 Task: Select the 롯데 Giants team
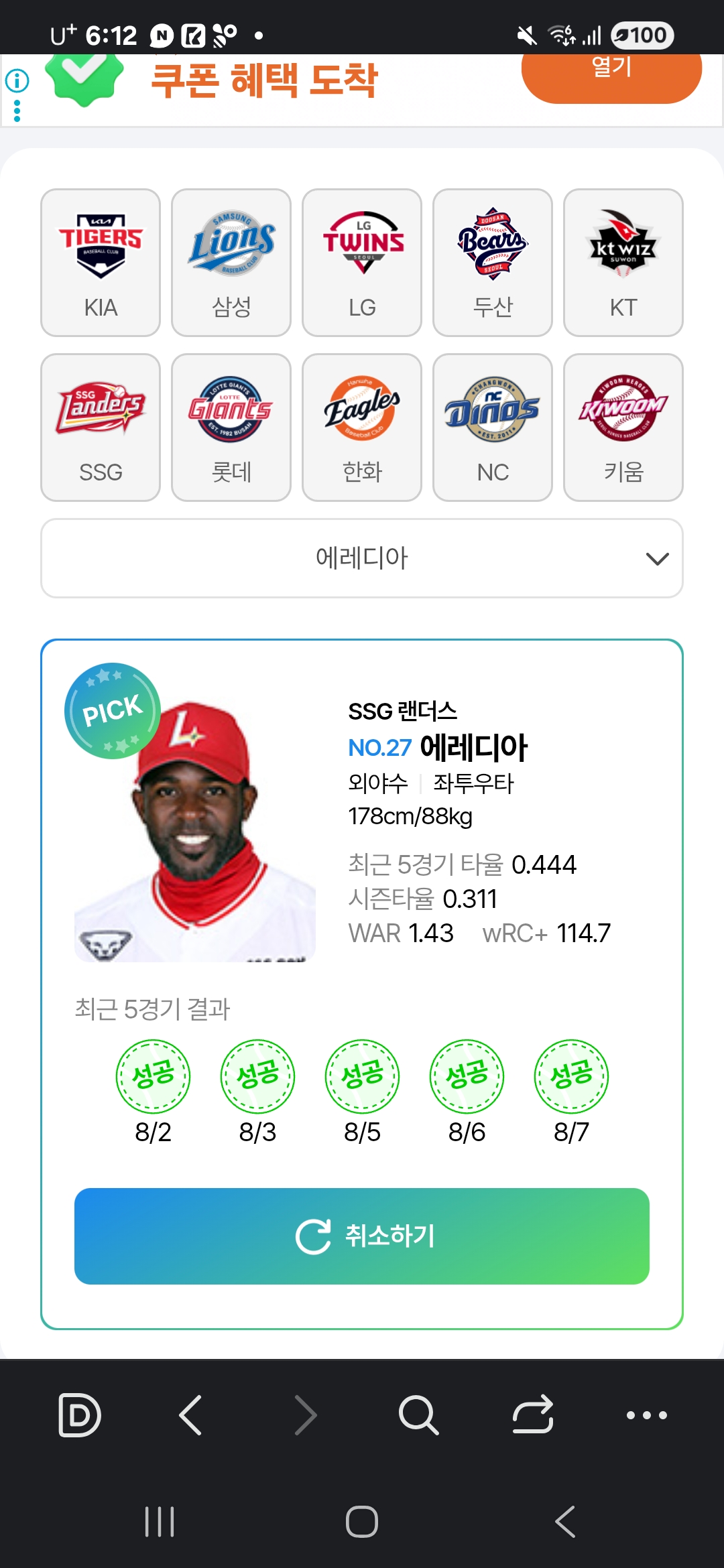point(231,427)
